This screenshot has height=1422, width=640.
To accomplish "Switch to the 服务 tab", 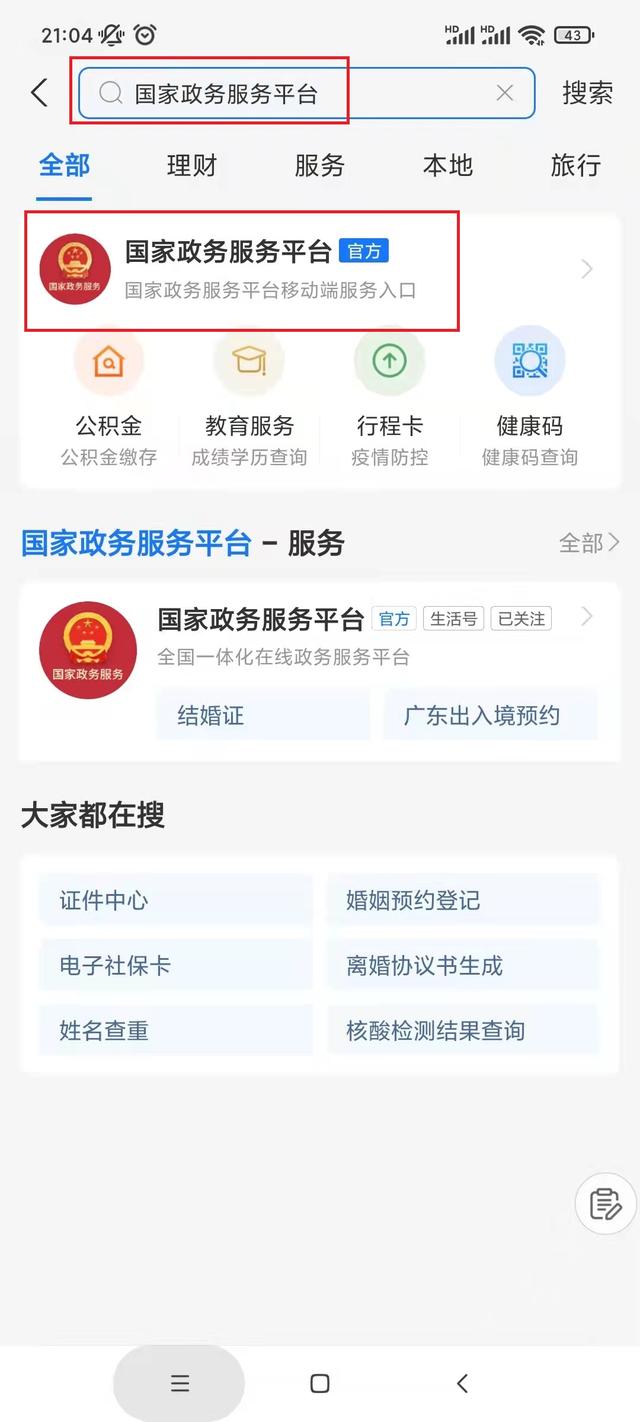I will [x=319, y=165].
